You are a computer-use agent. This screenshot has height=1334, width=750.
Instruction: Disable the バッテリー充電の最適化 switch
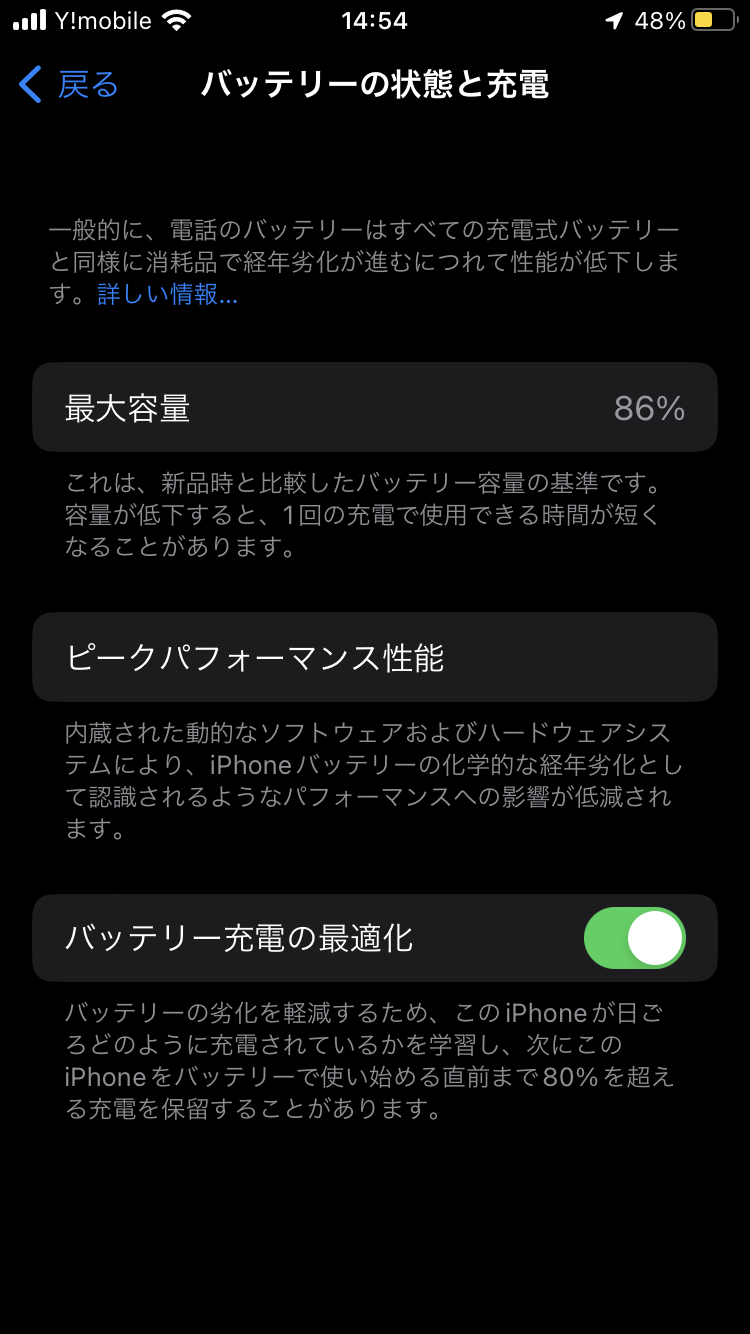coord(634,938)
